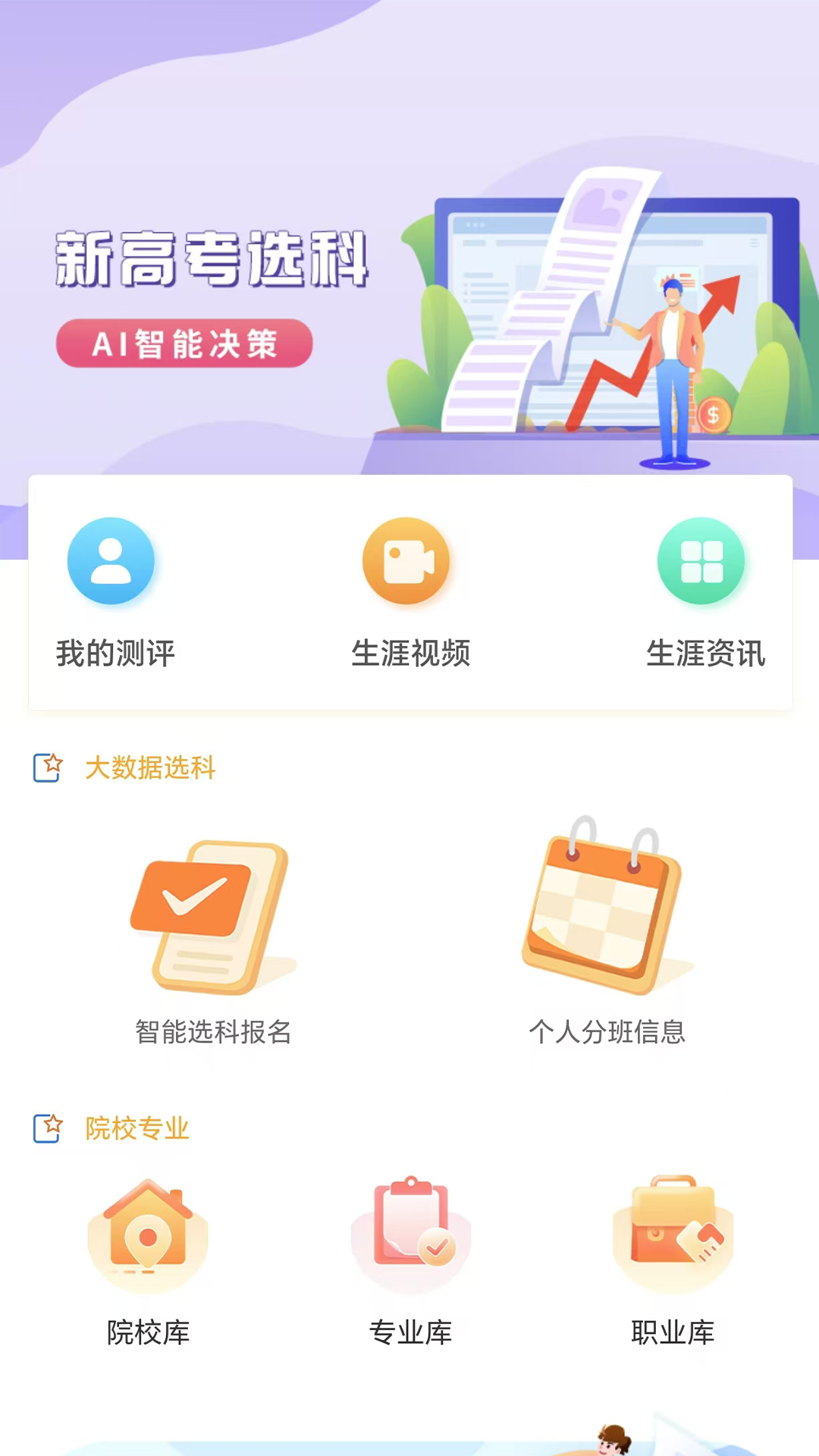Select the orange camera icon for 生涯视频

pyautogui.click(x=407, y=561)
